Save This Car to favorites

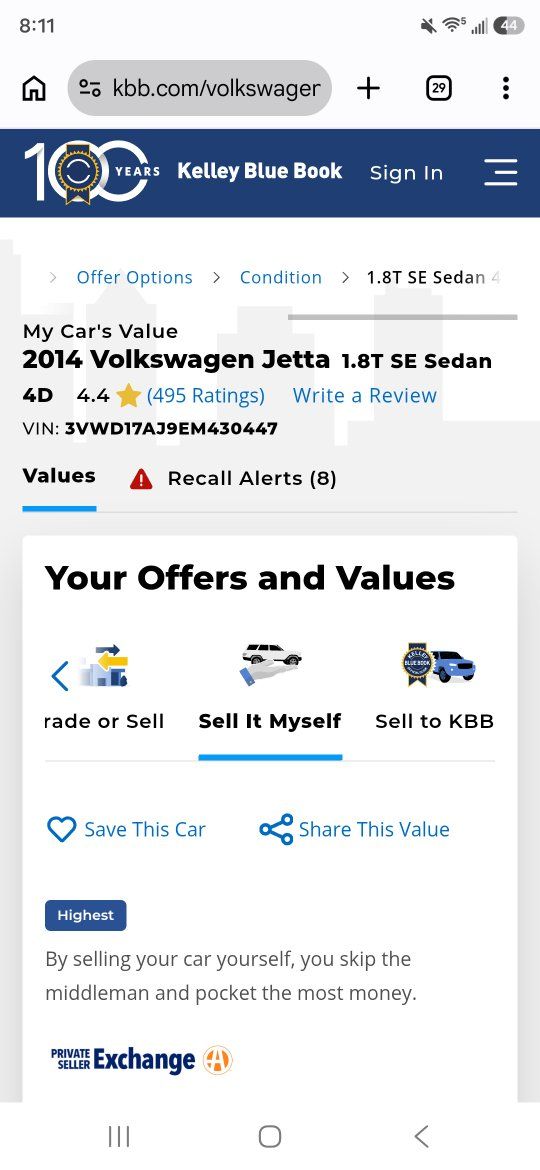pyautogui.click(x=126, y=829)
